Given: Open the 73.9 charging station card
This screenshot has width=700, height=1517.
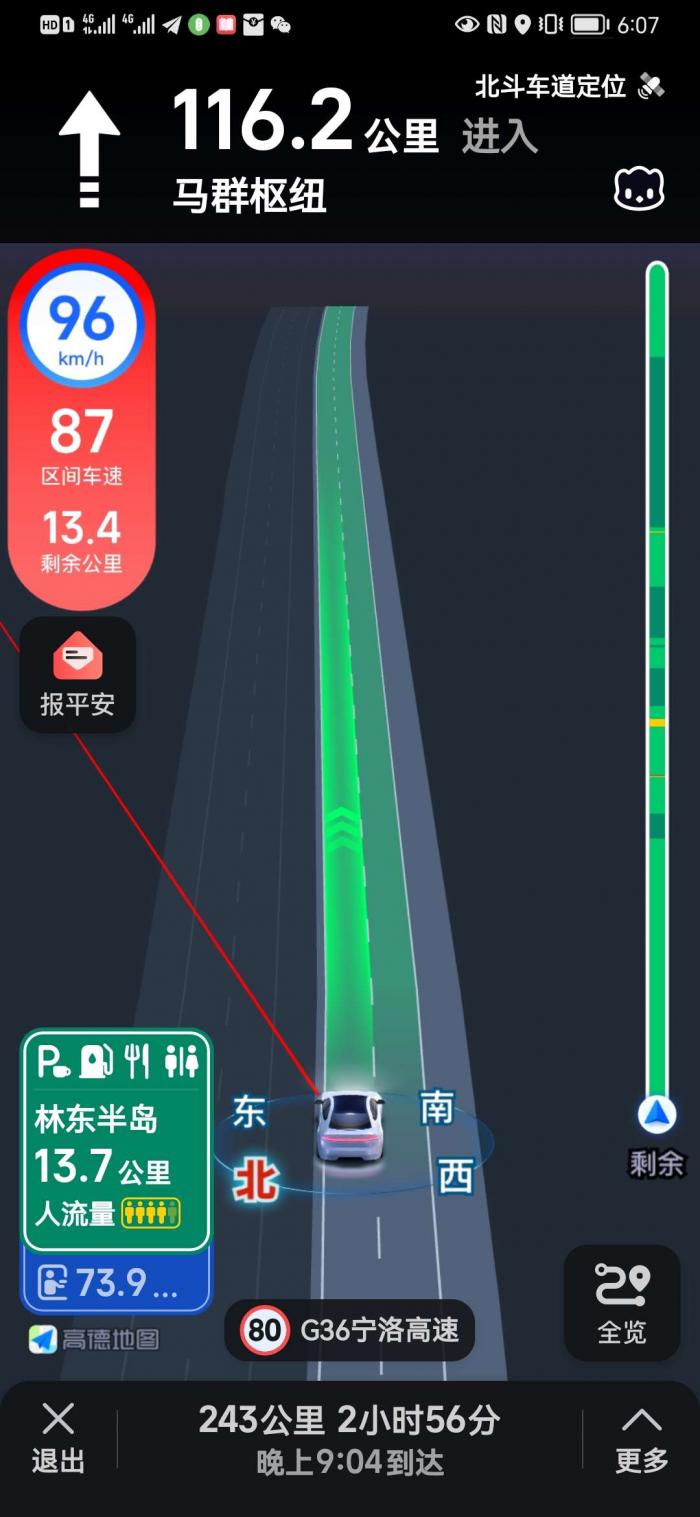Looking at the screenshot, I should point(116,1282).
